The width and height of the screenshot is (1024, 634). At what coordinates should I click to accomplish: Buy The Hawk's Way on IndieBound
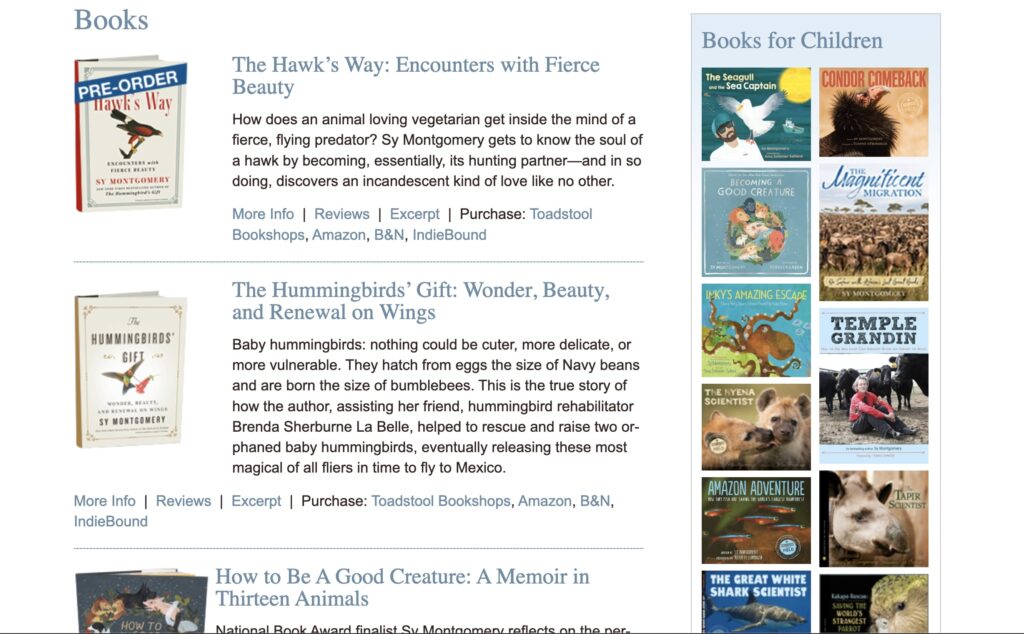[x=449, y=235]
